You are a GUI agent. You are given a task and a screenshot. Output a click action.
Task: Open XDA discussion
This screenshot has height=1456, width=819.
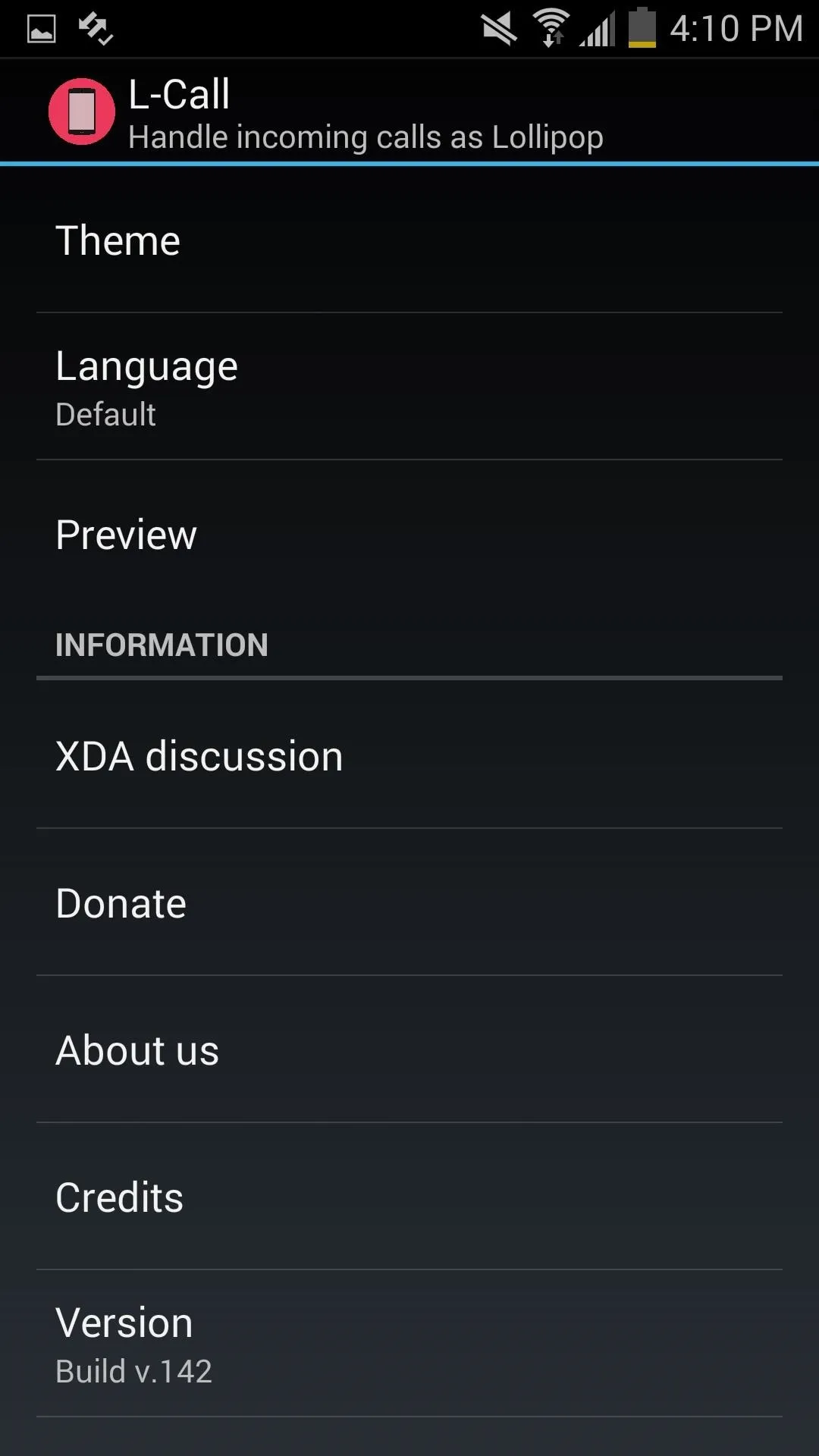point(409,755)
